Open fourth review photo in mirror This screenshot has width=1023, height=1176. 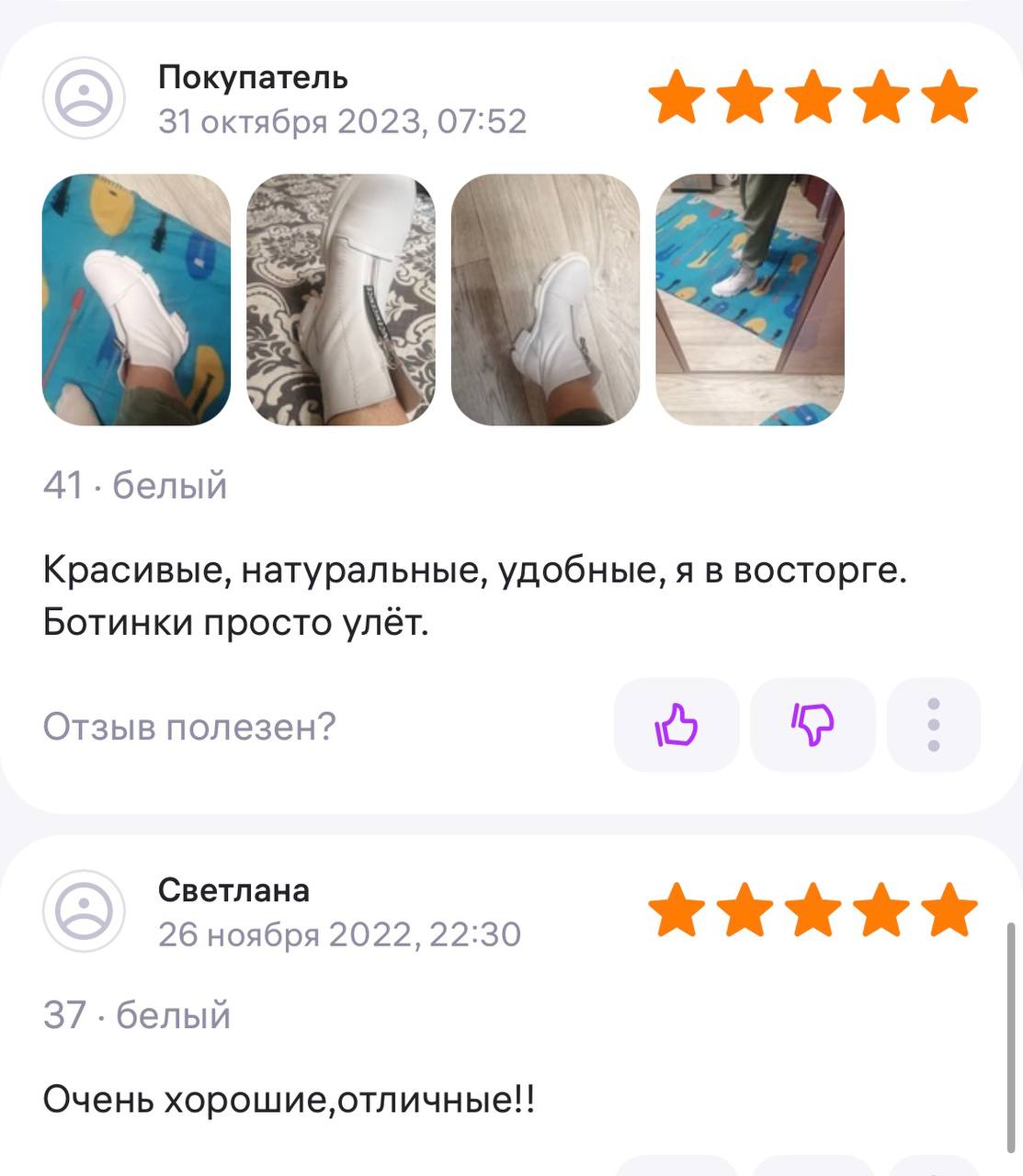click(749, 300)
